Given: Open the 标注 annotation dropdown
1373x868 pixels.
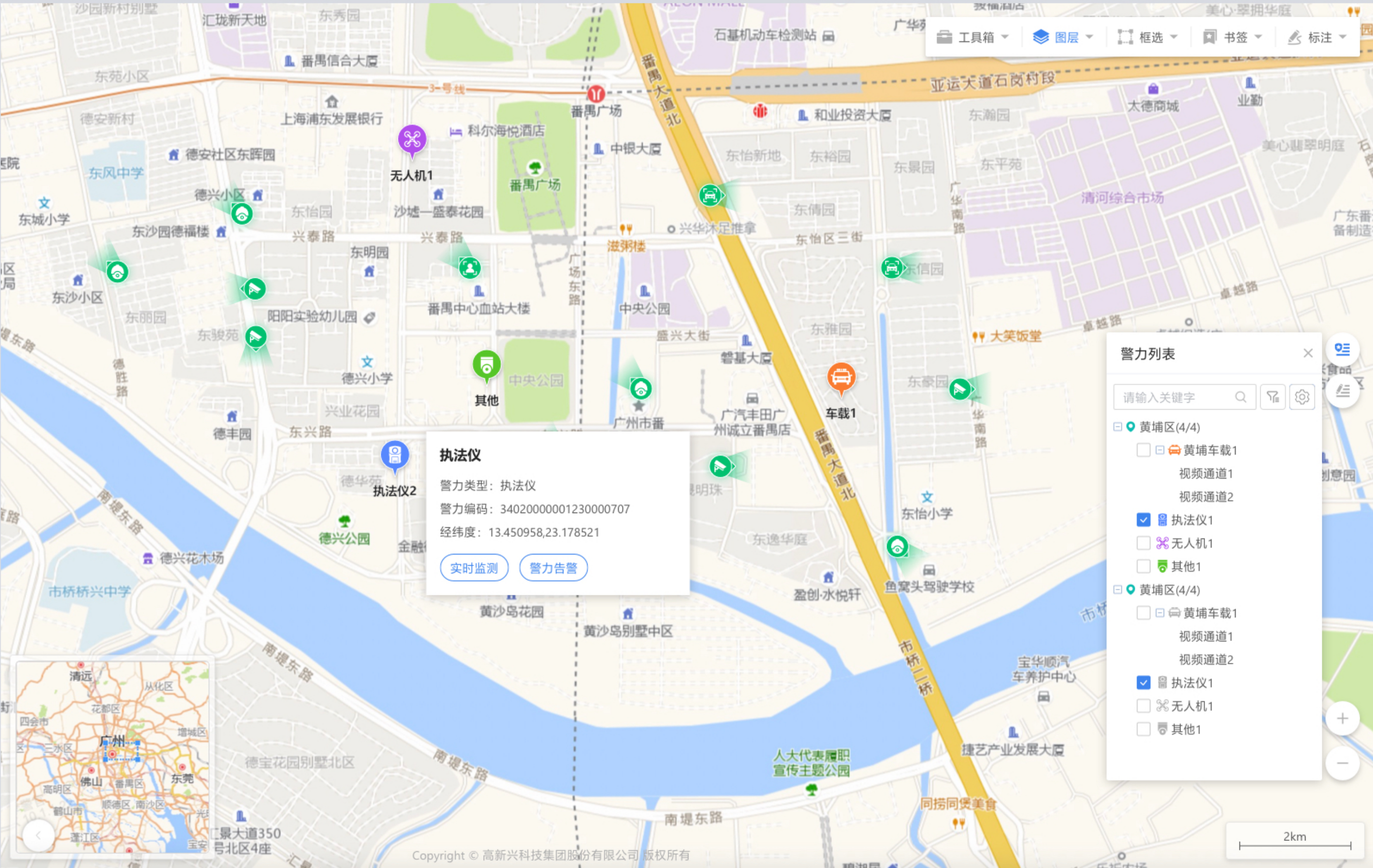Looking at the screenshot, I should tap(1316, 37).
